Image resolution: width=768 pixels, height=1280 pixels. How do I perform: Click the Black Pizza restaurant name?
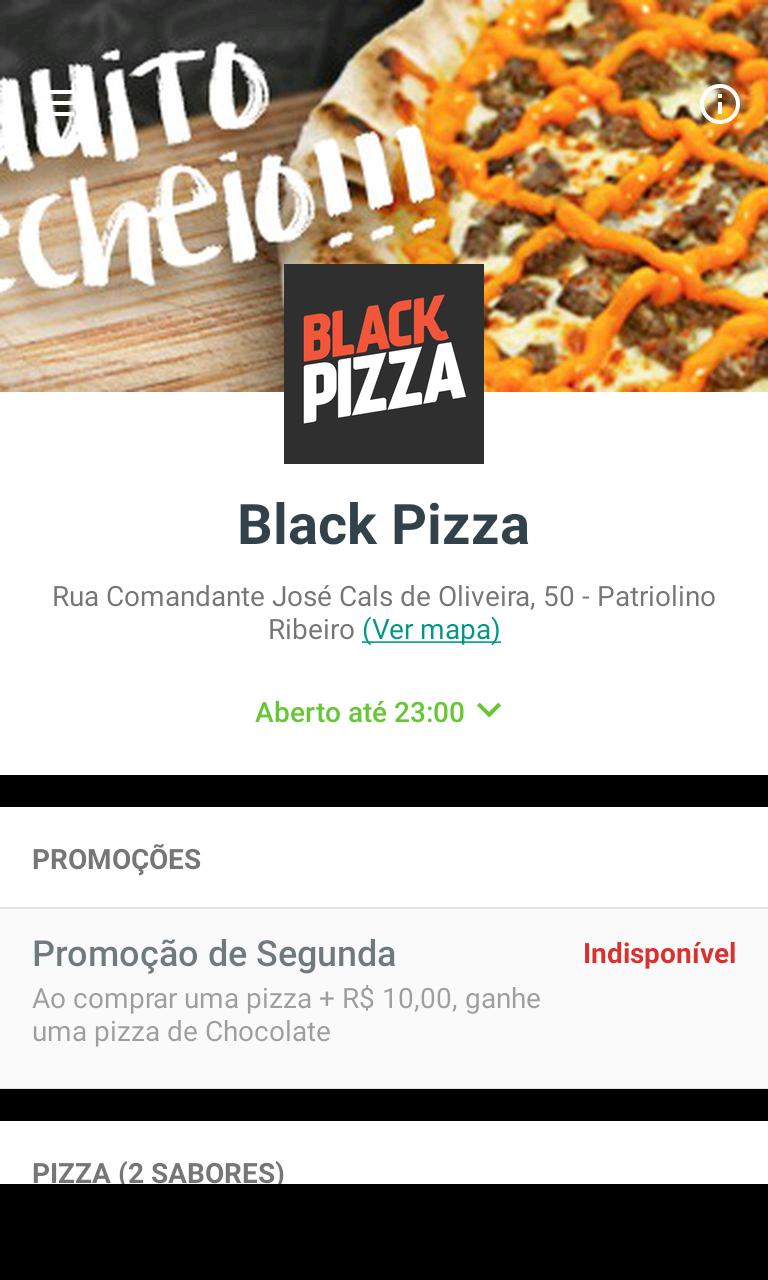[x=384, y=523]
